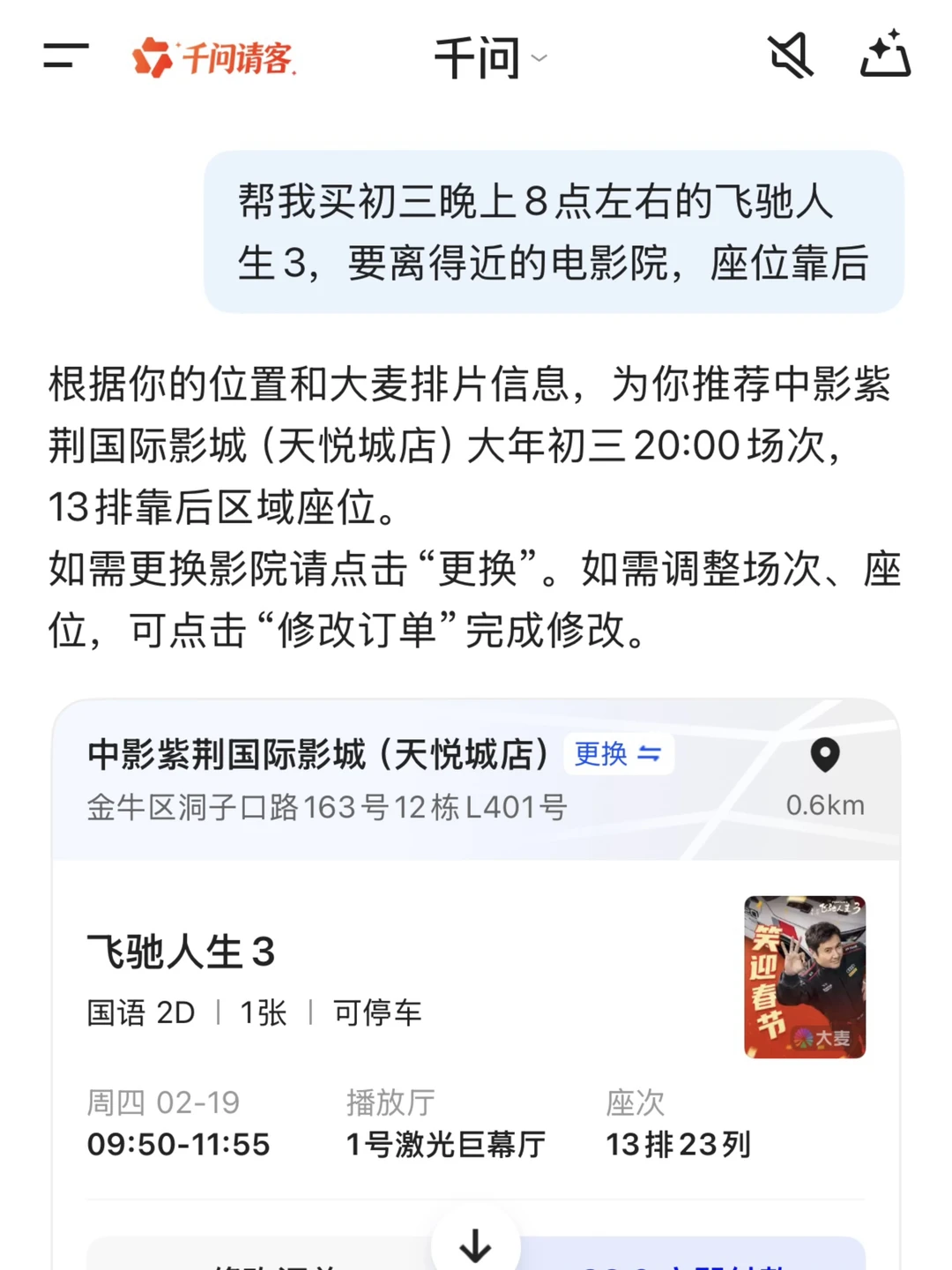Viewport: 952px width, 1270px height.
Task: Start a new chat via the sparkle icon
Action: (x=885, y=56)
